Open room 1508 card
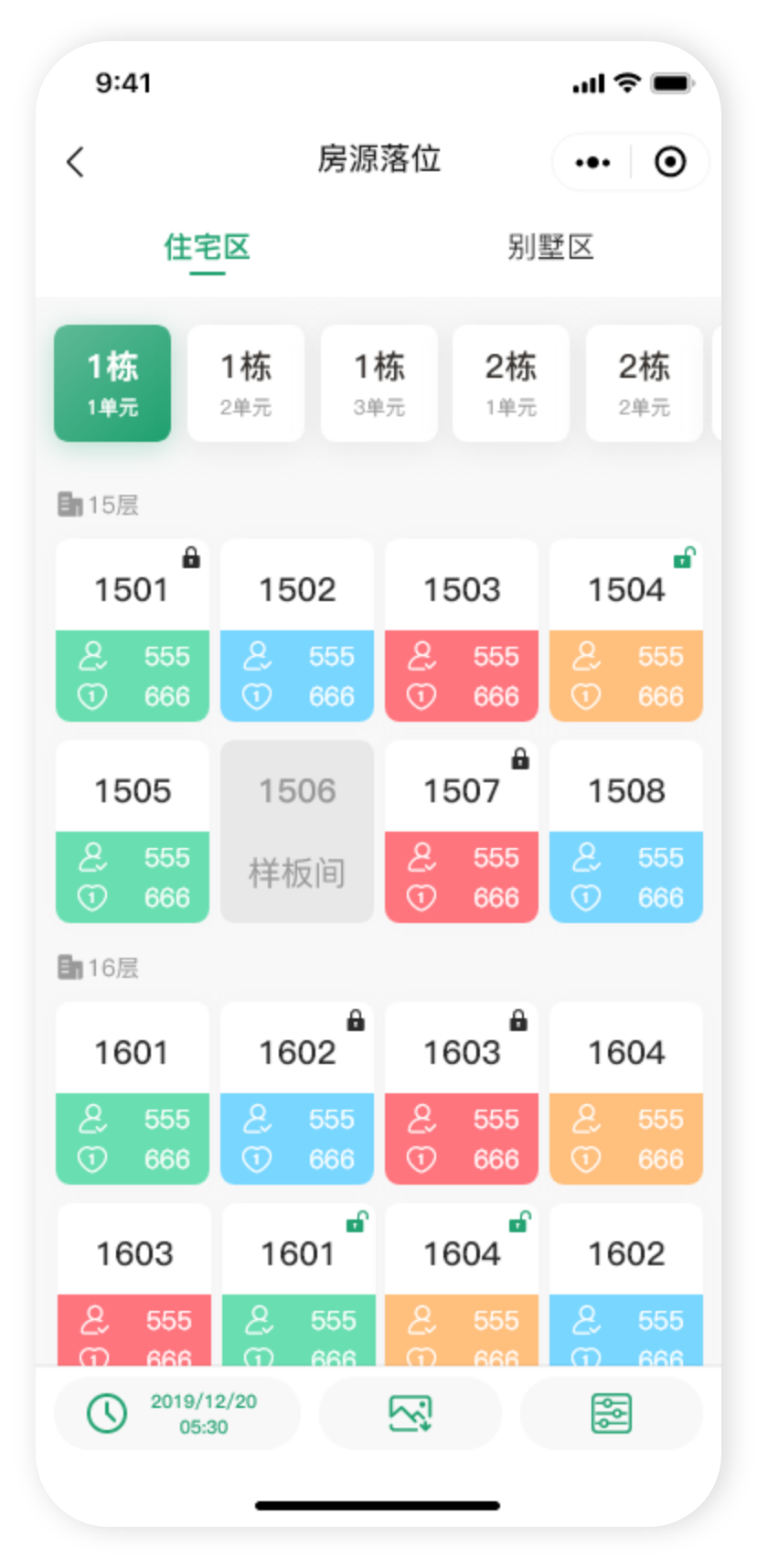The width and height of the screenshot is (768, 1568). (x=626, y=832)
